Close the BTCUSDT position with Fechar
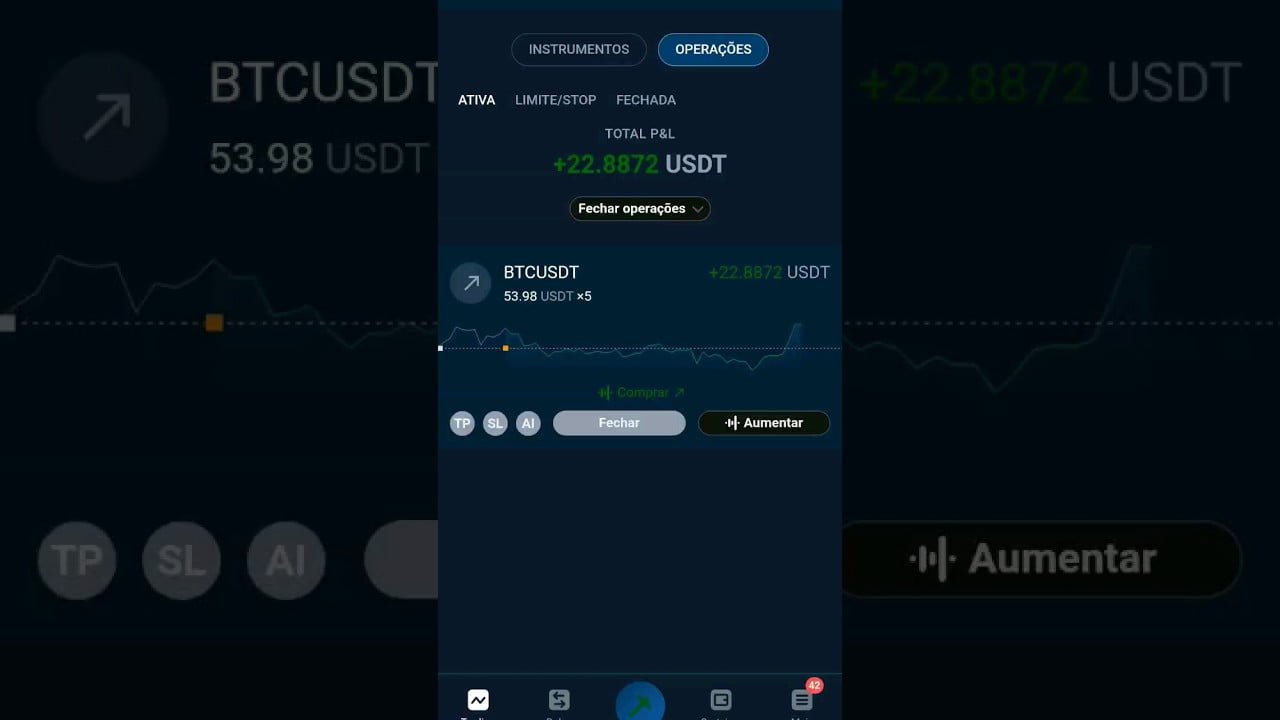 pyautogui.click(x=619, y=423)
